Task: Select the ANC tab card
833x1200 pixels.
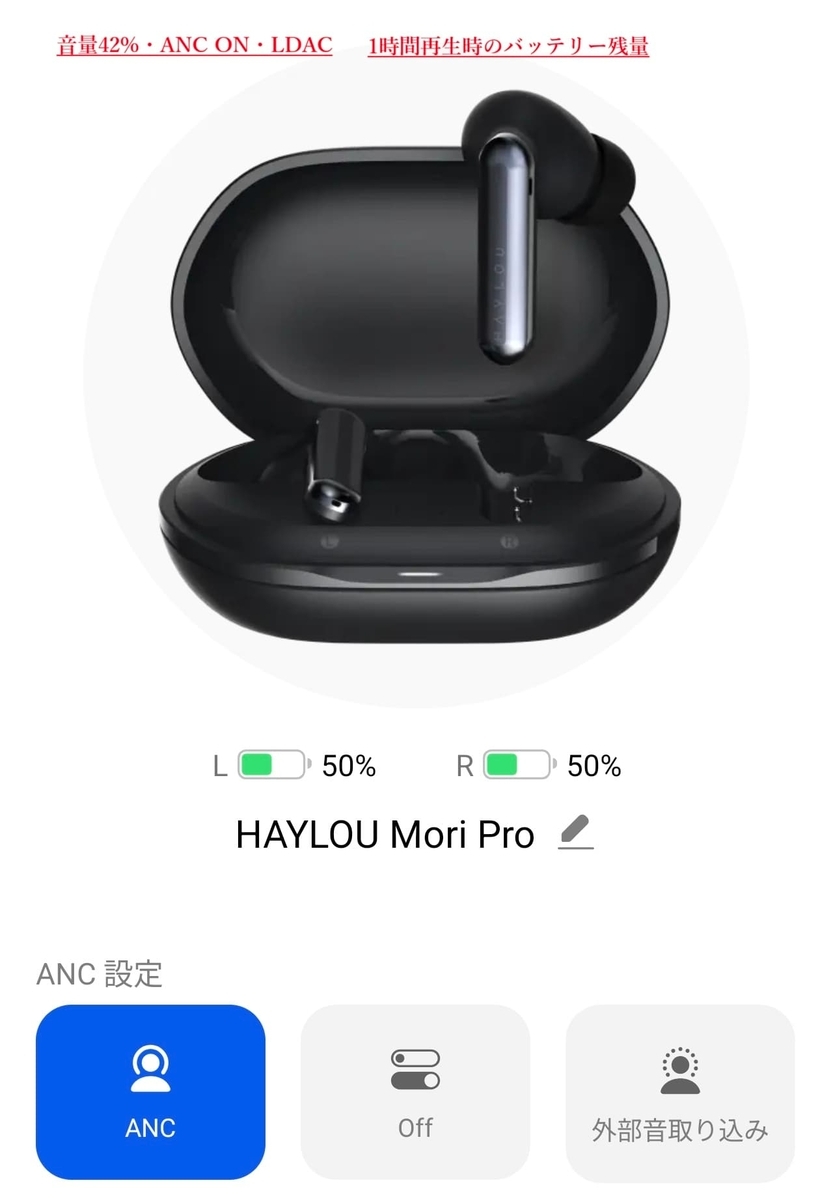Action: pyautogui.click(x=150, y=1095)
